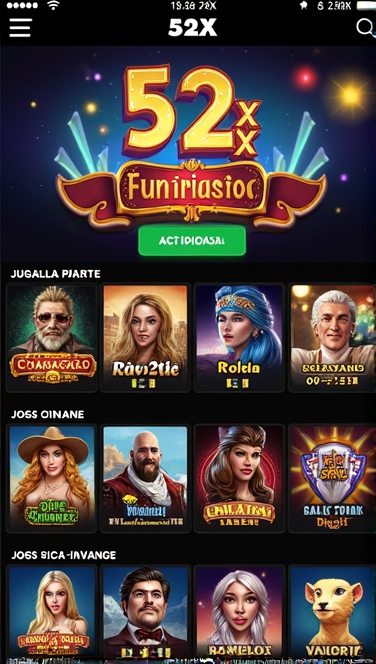Viewport: 376px width, 664px height.
Task: Open the mustached man with bow tie game
Action: pyautogui.click(x=145, y=613)
